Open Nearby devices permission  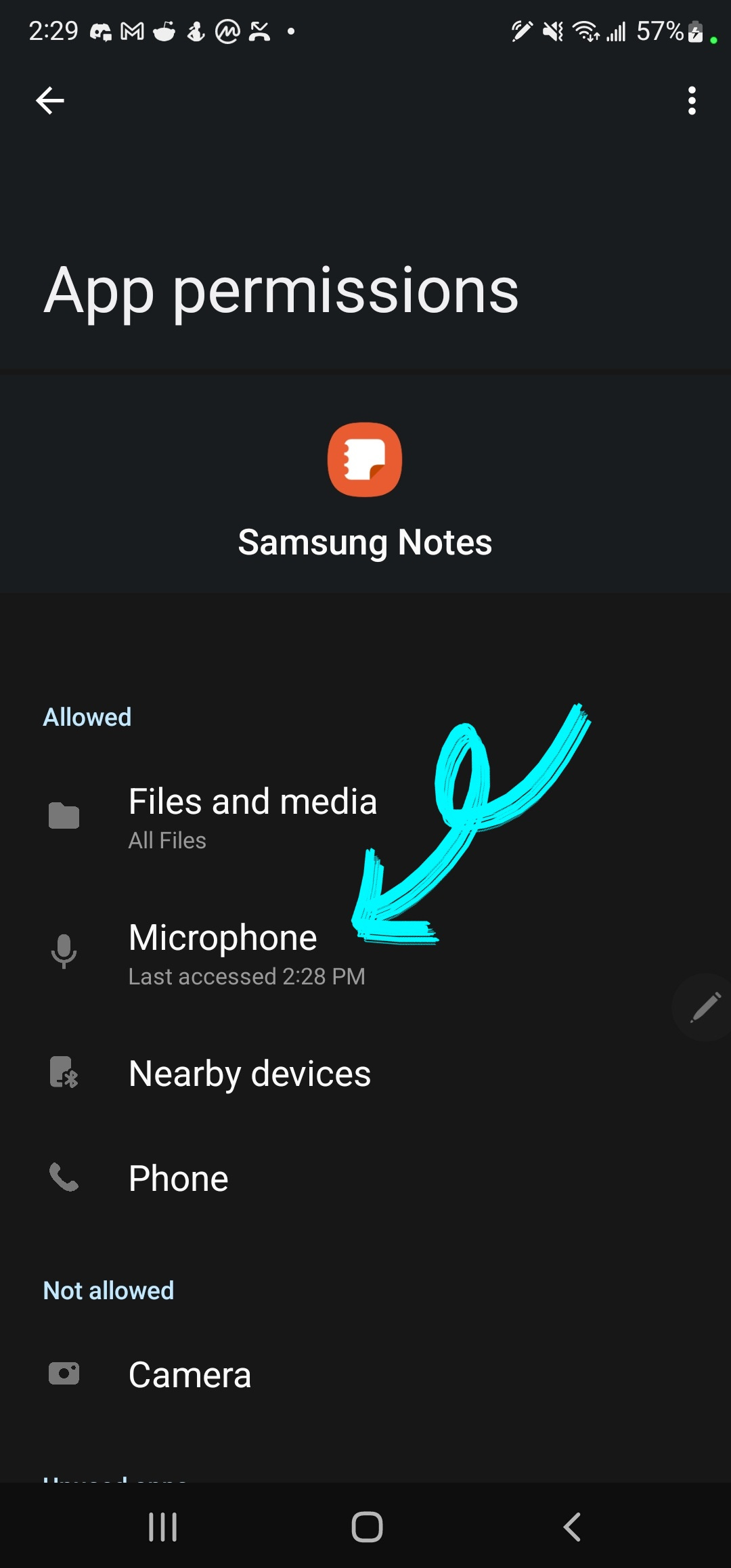pos(365,1074)
